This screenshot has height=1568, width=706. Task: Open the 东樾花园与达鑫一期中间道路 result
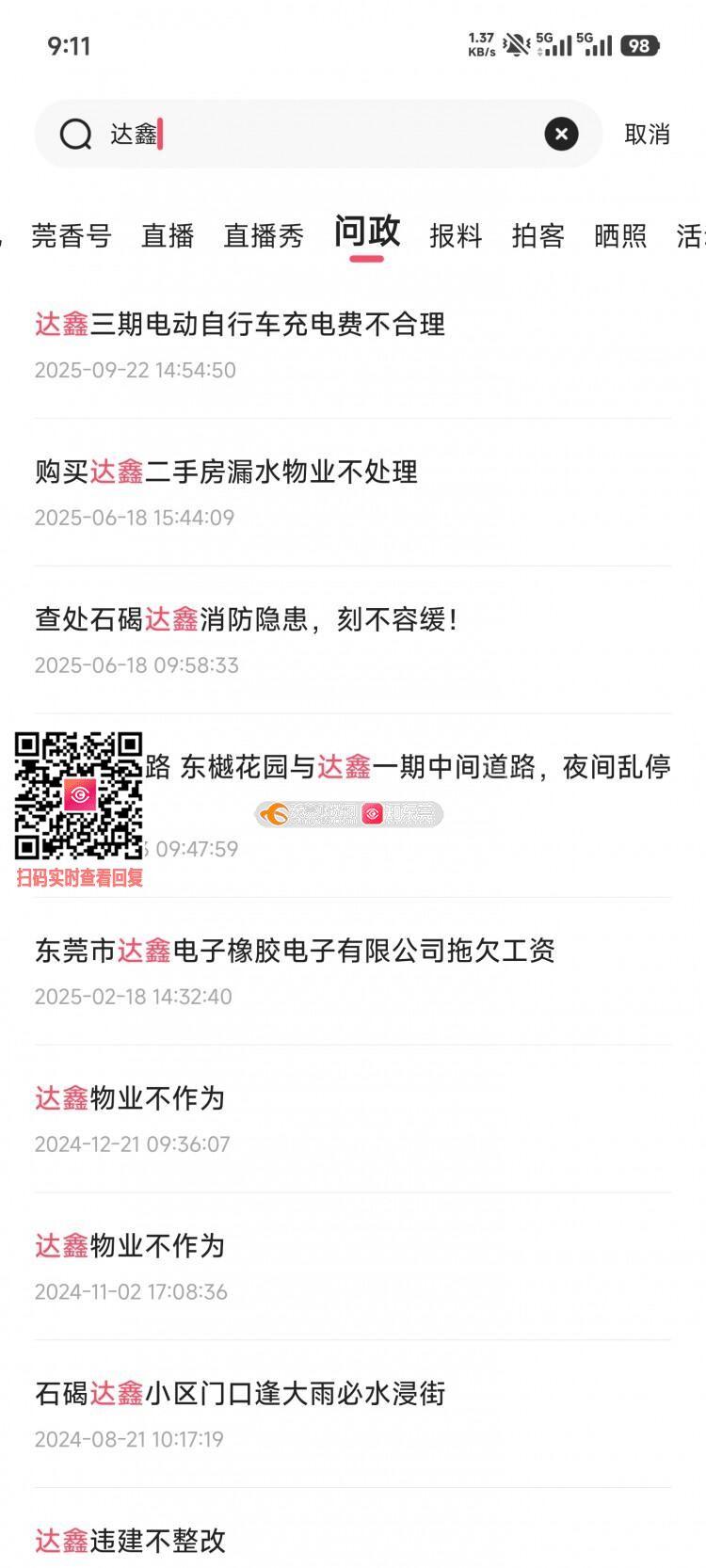[424, 768]
